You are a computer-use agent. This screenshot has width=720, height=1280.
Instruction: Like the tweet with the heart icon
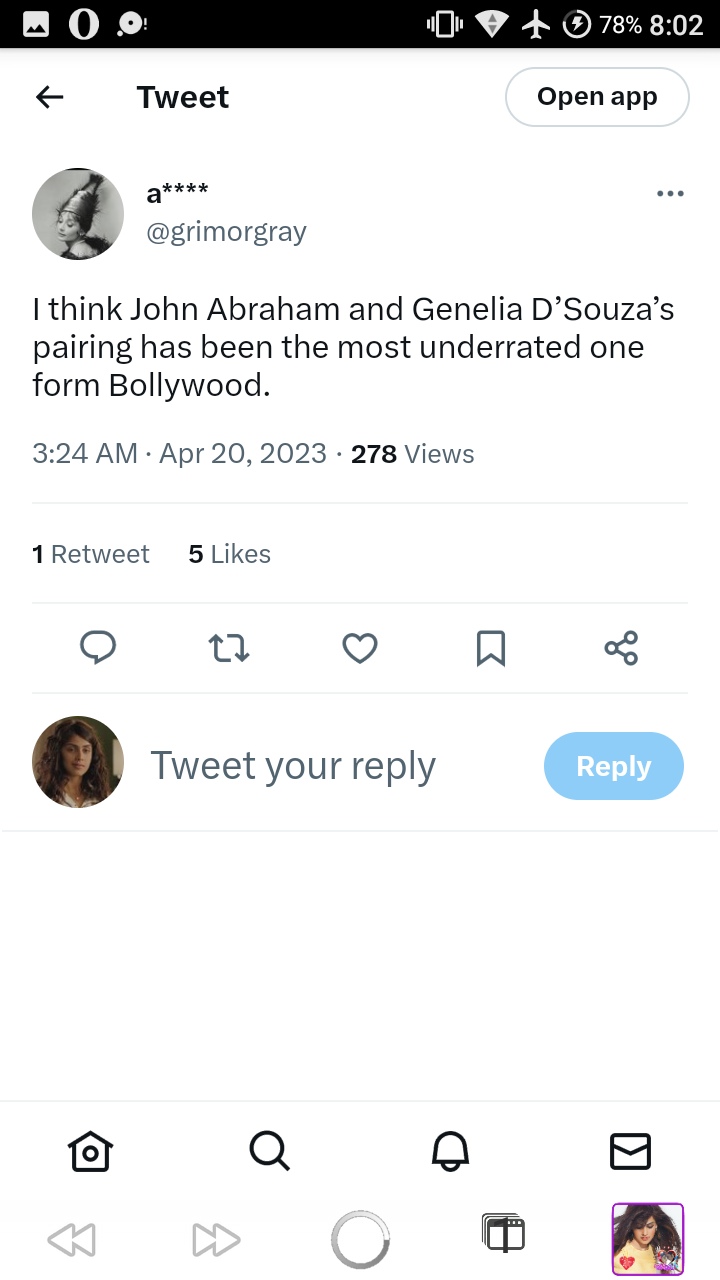pyautogui.click(x=360, y=648)
